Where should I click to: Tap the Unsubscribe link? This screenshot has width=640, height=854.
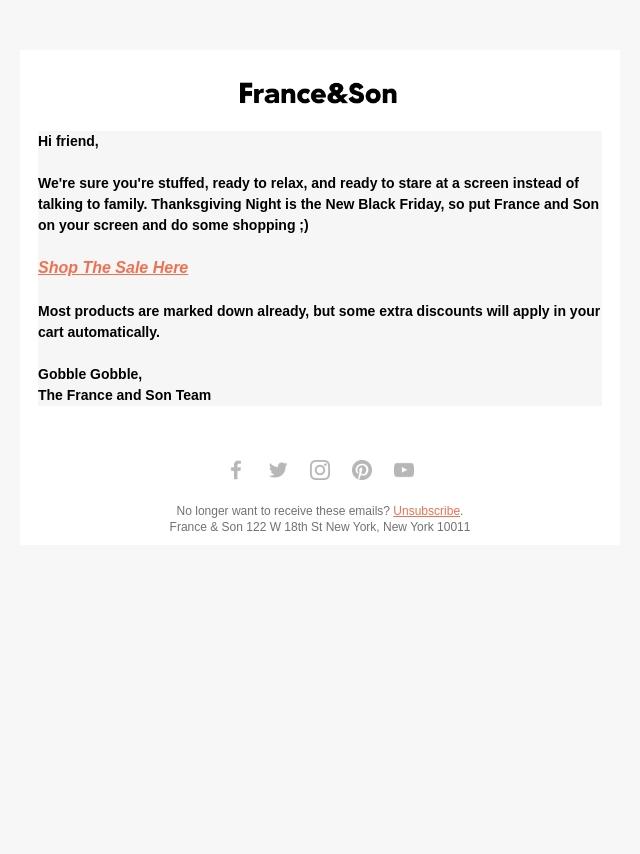(426, 511)
